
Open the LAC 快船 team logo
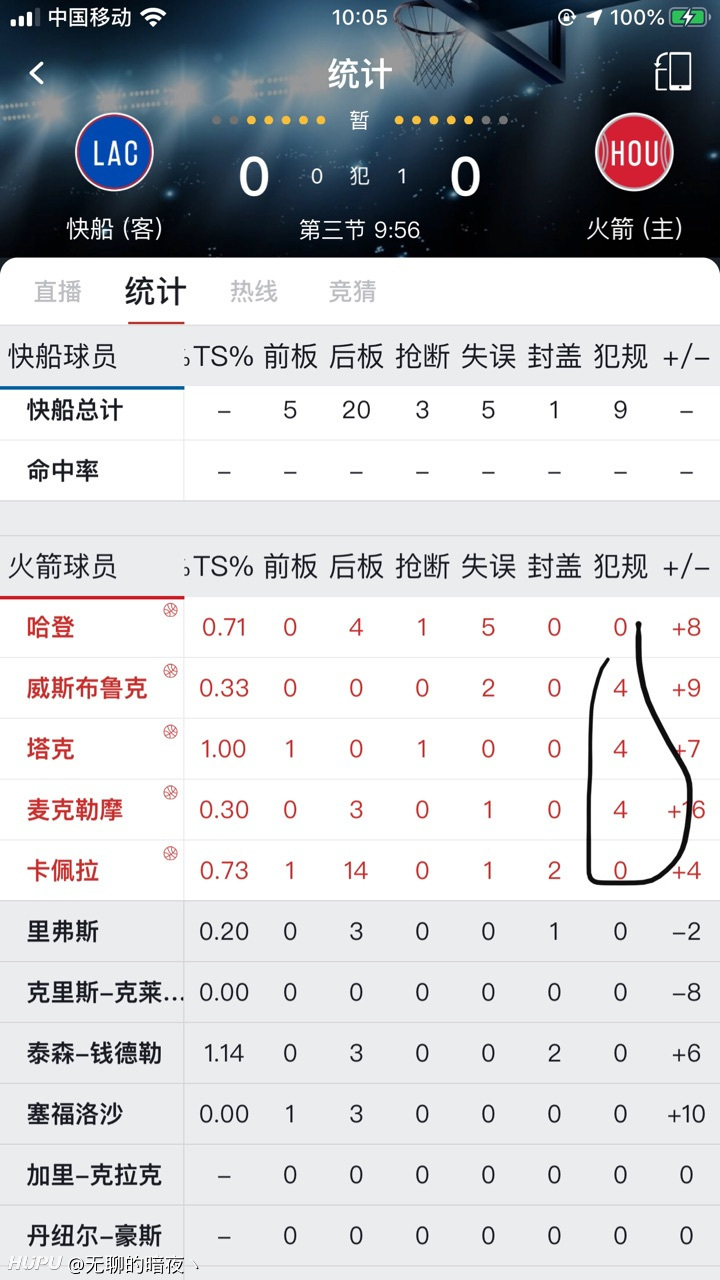tap(114, 152)
